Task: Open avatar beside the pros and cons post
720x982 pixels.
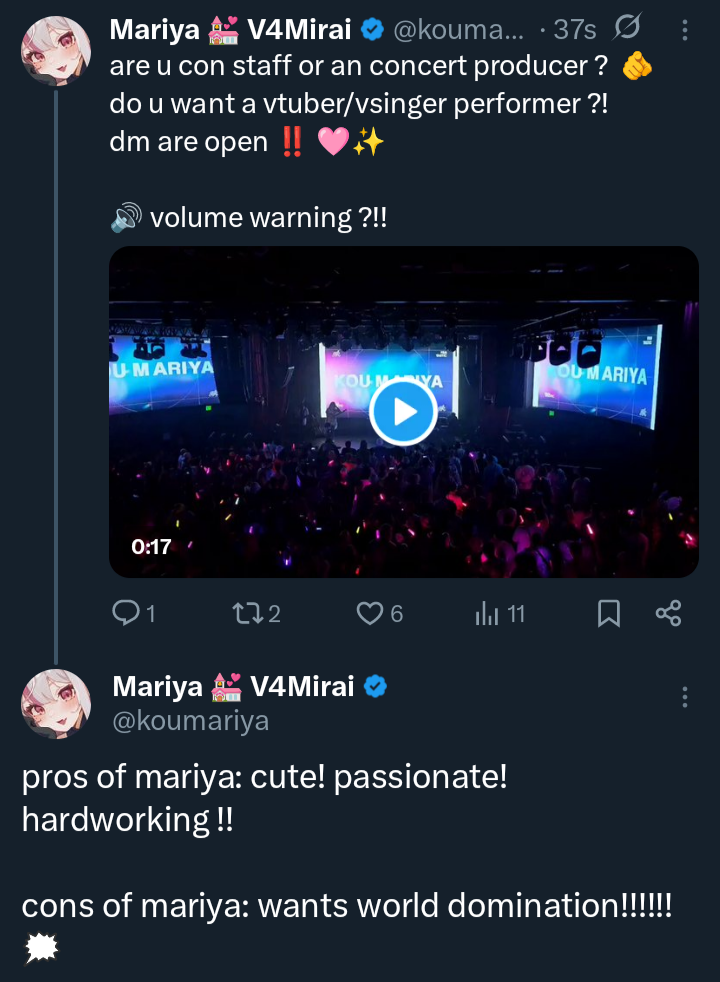Action: [56, 704]
